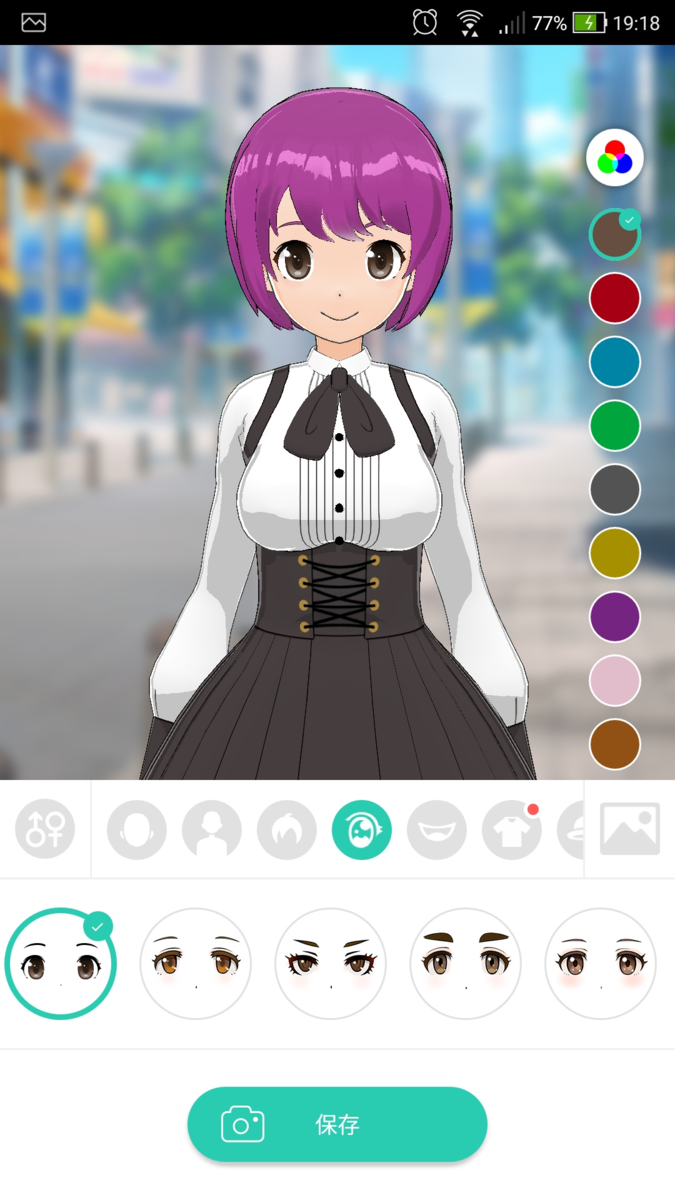This screenshot has width=675, height=1200.
Task: Select the red eye color swatch
Action: pos(614,298)
